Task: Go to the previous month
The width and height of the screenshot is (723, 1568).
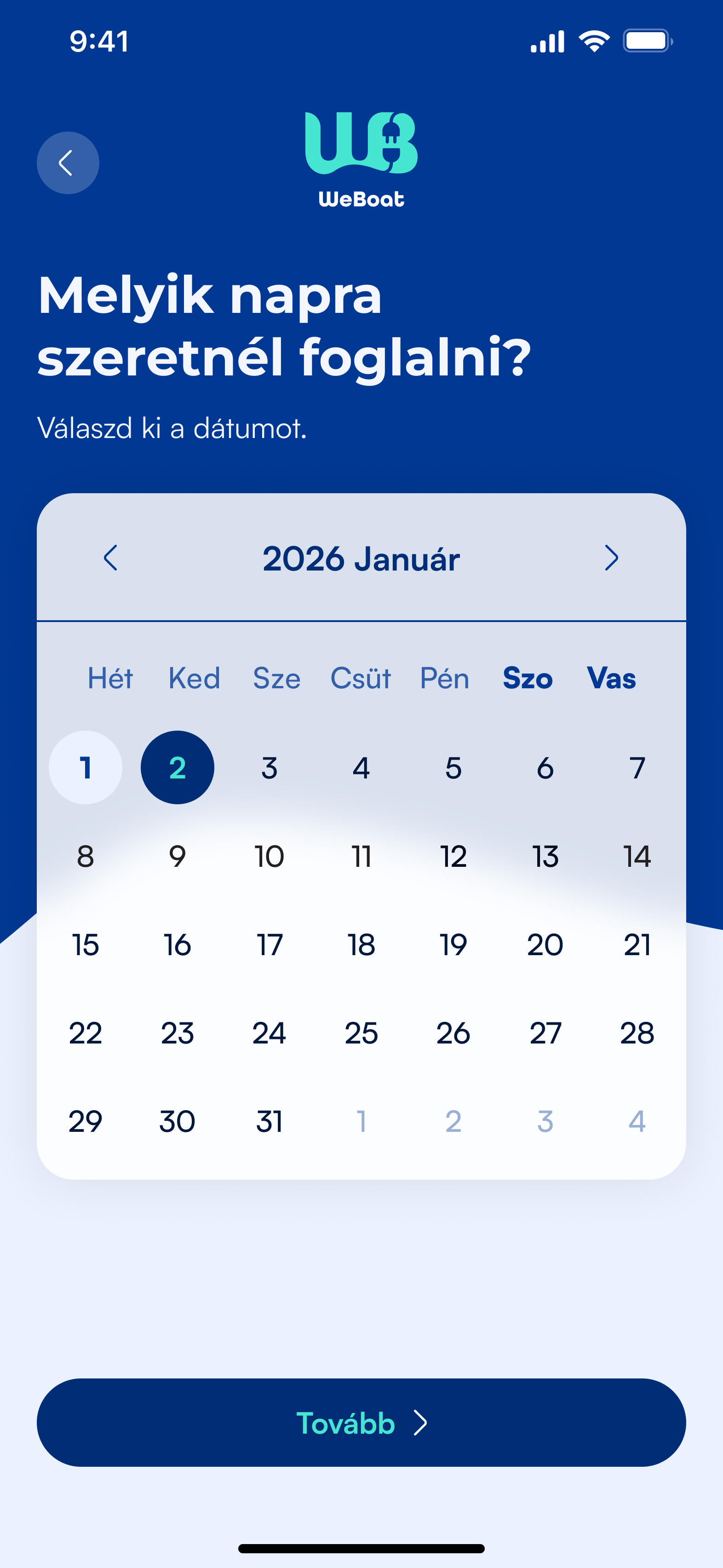Action: click(x=111, y=558)
